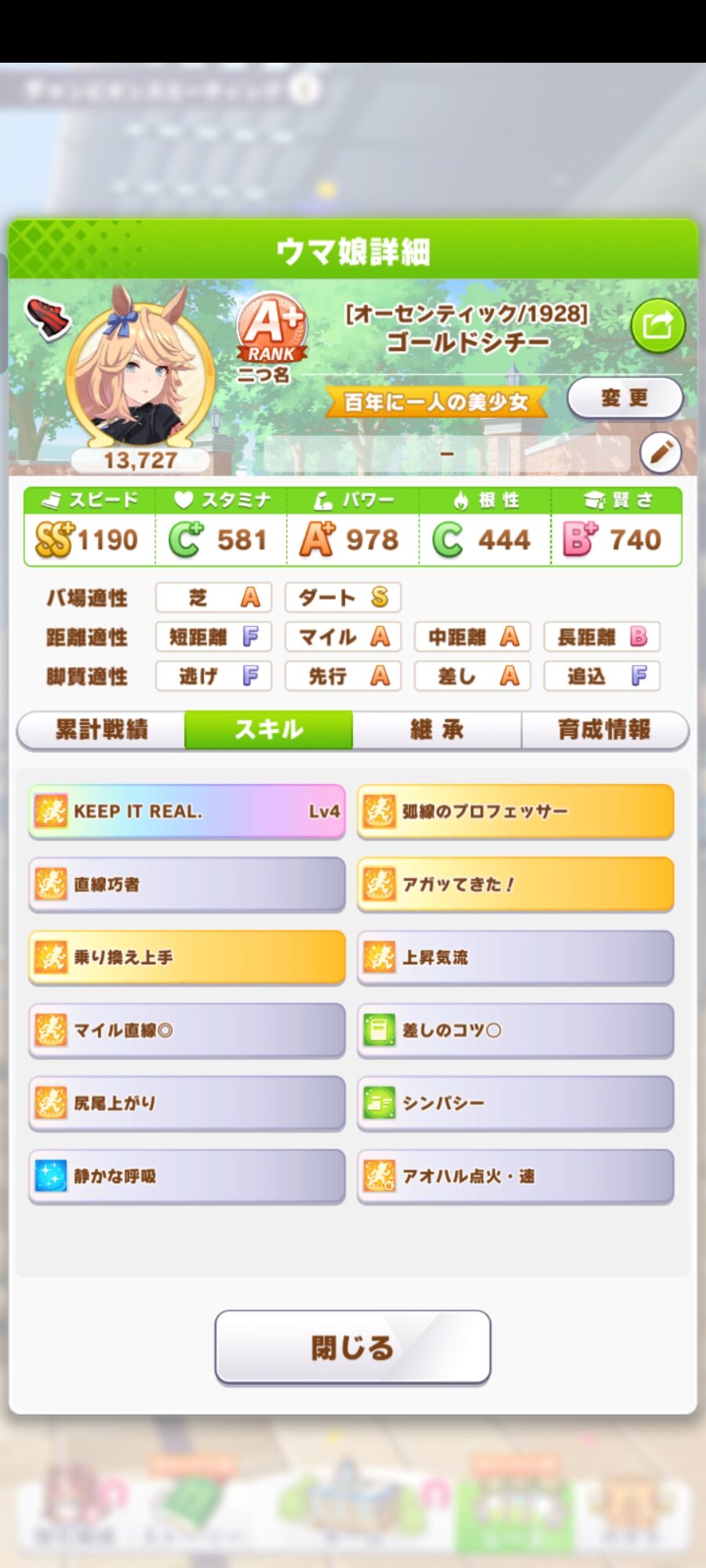The image size is (706, 1568).
Task: Tap the アオハル点火・速 skill
Action: coord(515,1176)
